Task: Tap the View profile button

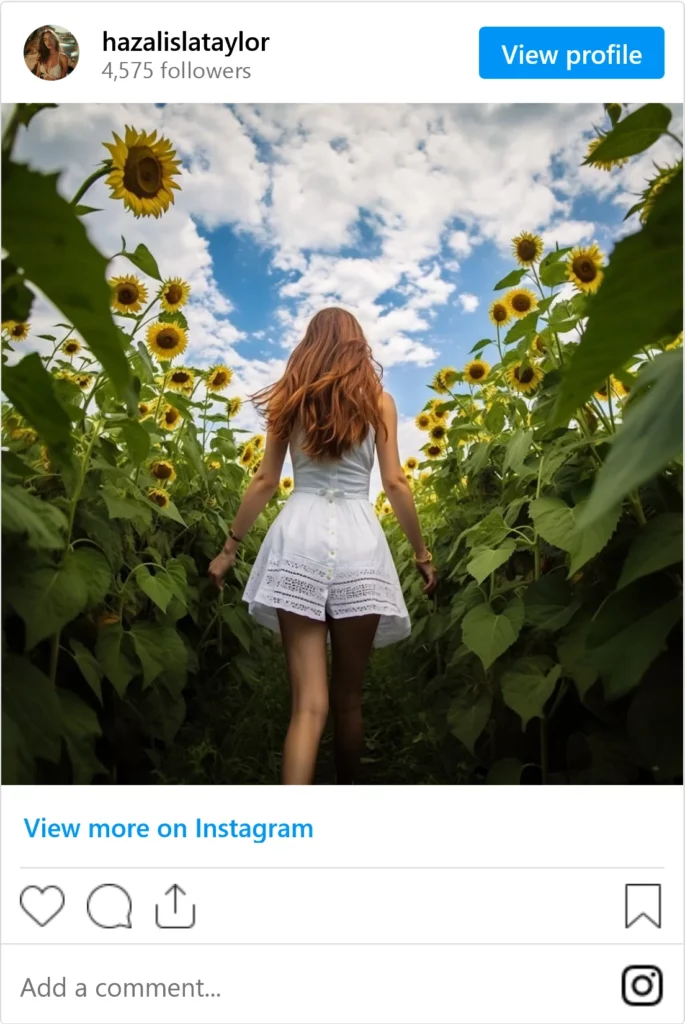Action: [x=571, y=53]
